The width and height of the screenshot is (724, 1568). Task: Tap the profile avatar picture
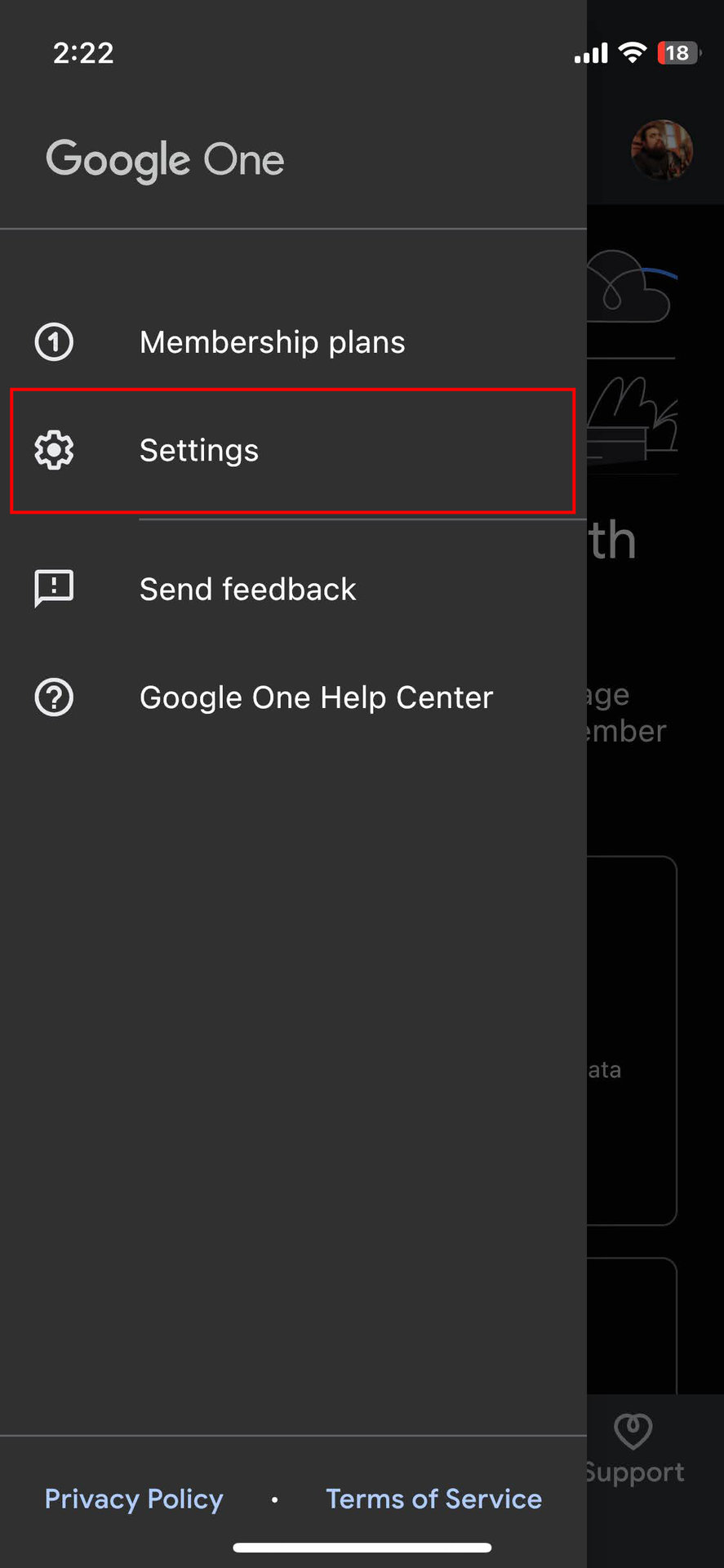662,150
